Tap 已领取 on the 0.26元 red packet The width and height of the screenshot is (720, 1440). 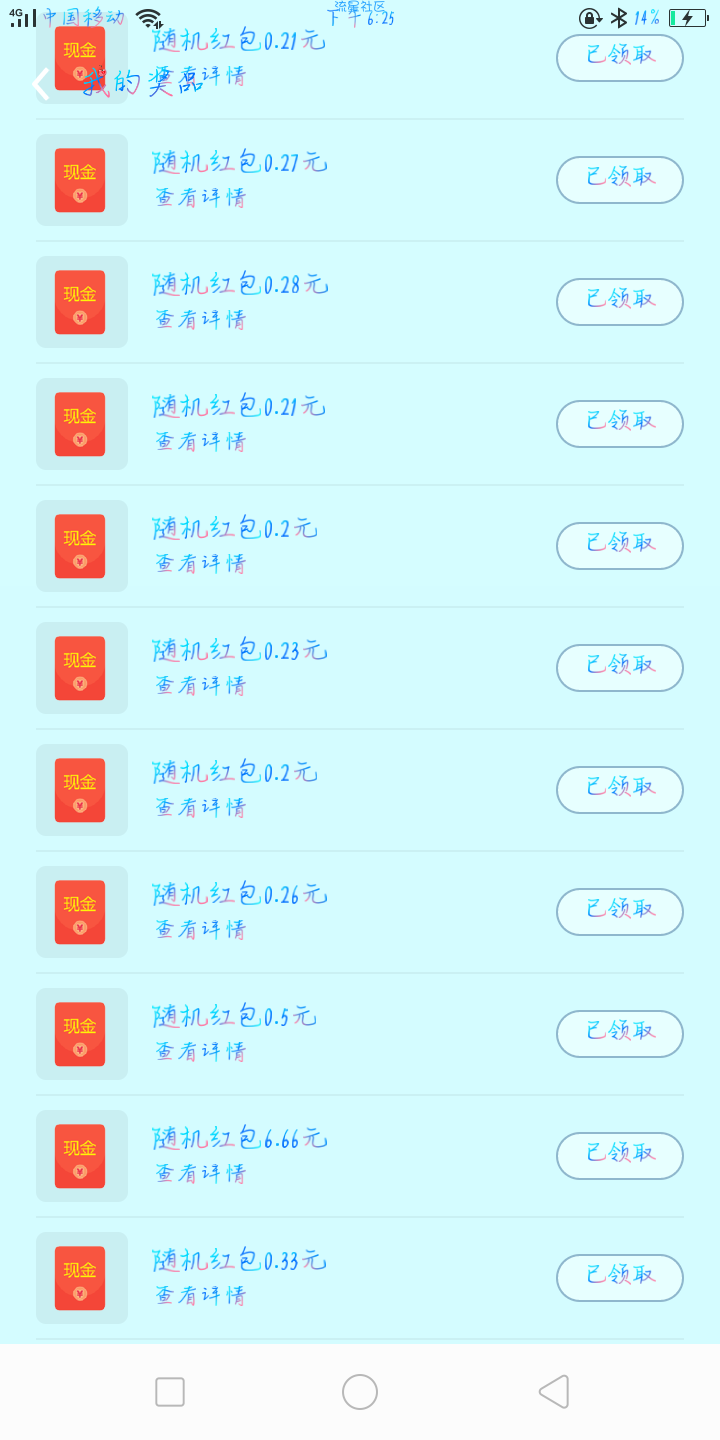[x=620, y=912]
